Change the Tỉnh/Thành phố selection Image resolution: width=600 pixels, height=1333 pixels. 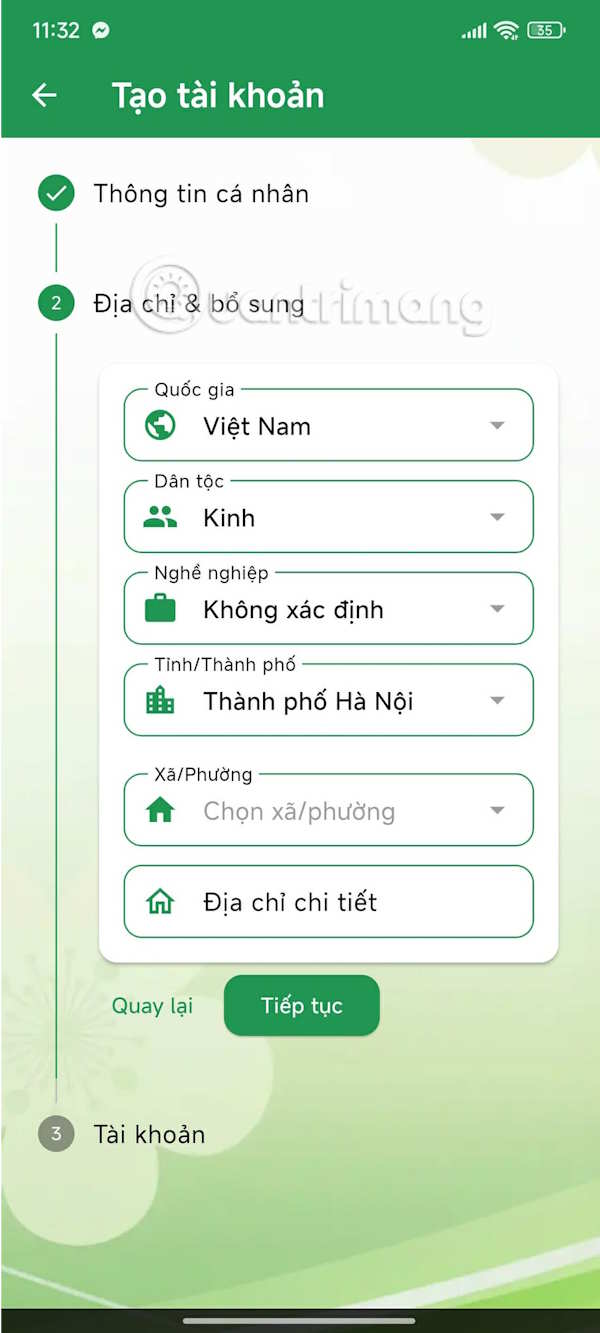coord(328,702)
